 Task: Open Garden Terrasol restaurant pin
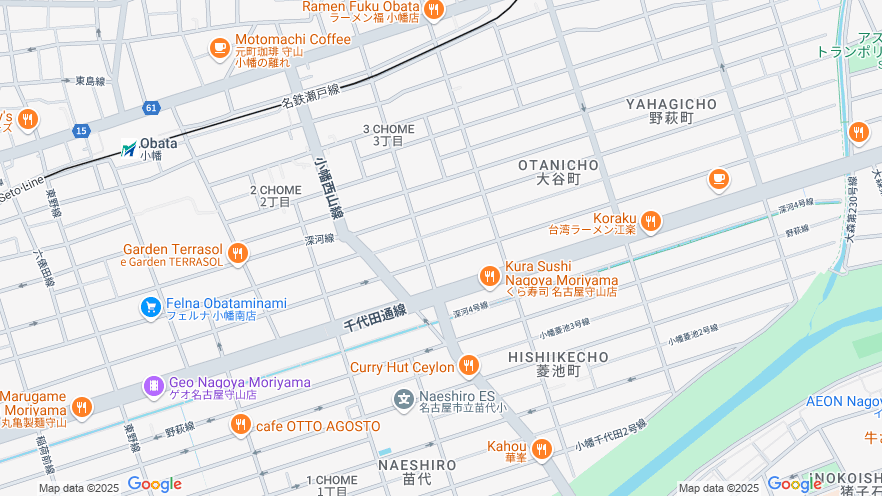[237, 254]
